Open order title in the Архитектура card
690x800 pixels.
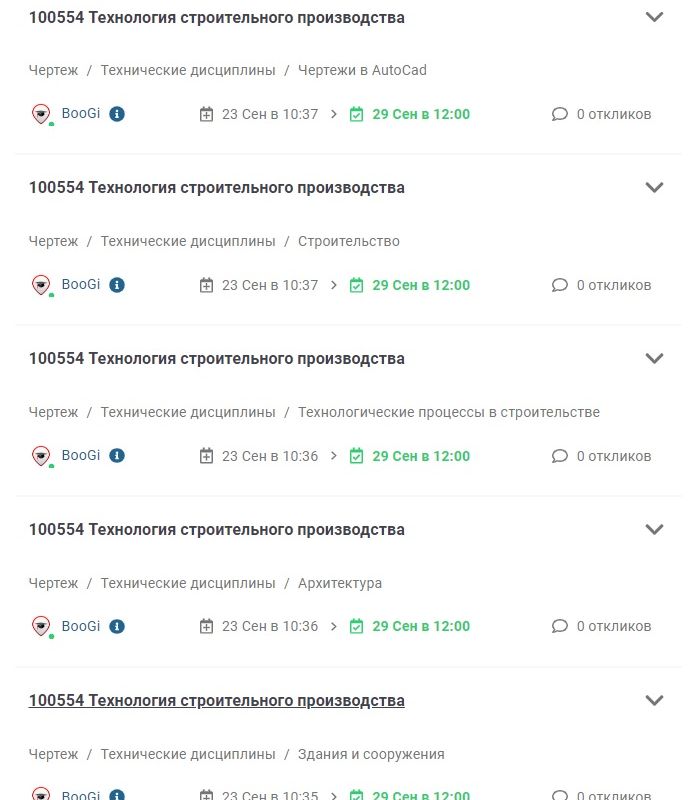point(216,529)
